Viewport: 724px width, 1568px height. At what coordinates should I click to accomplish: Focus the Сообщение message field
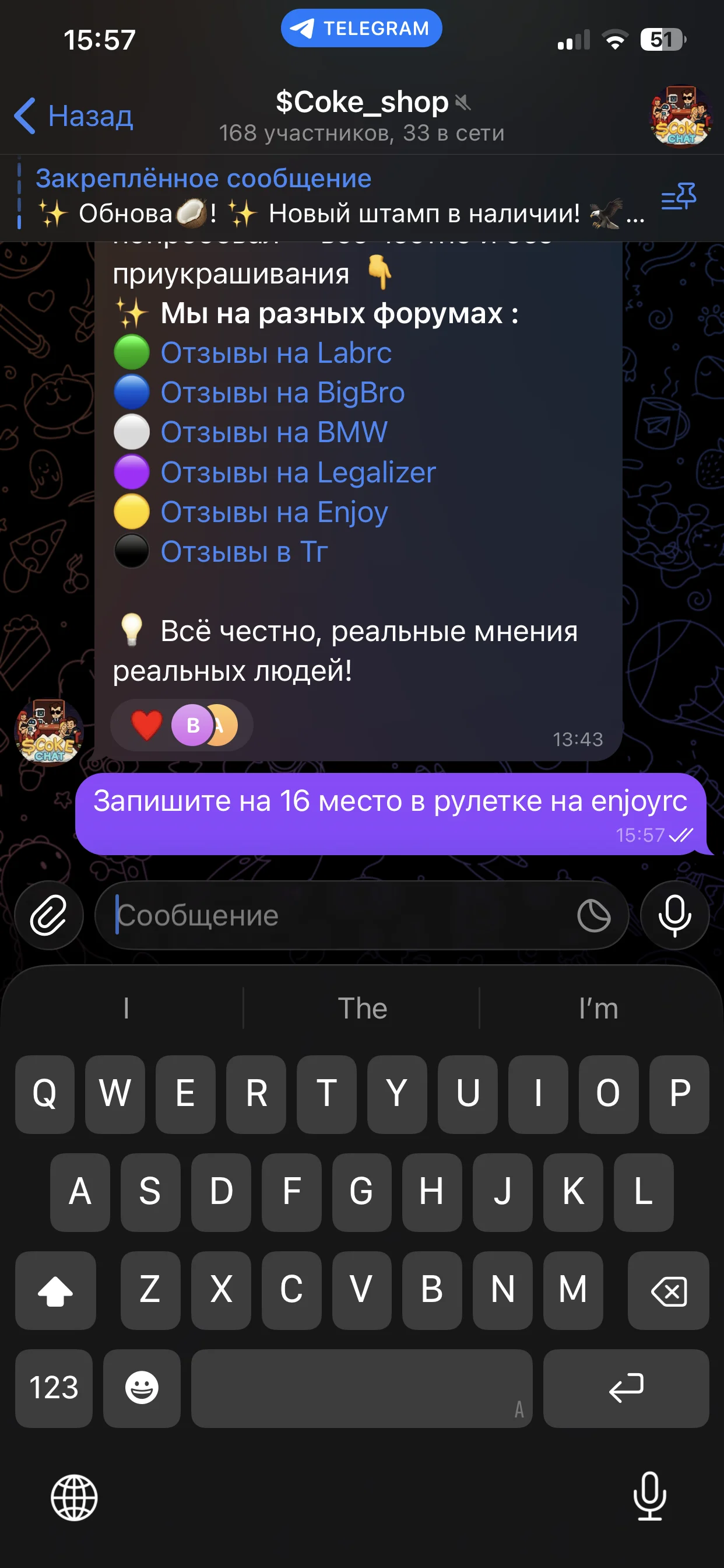click(x=340, y=915)
